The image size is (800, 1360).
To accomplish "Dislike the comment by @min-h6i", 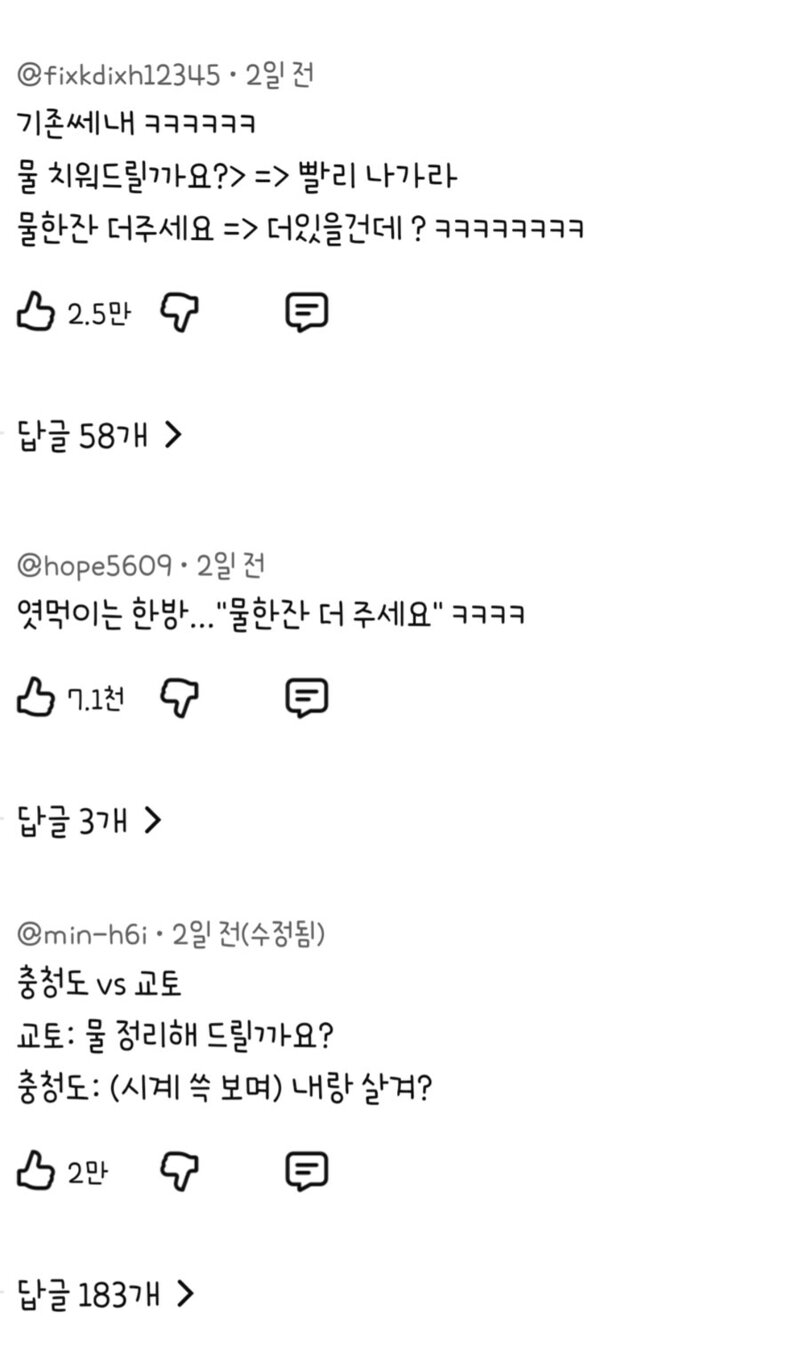I will tap(181, 1171).
